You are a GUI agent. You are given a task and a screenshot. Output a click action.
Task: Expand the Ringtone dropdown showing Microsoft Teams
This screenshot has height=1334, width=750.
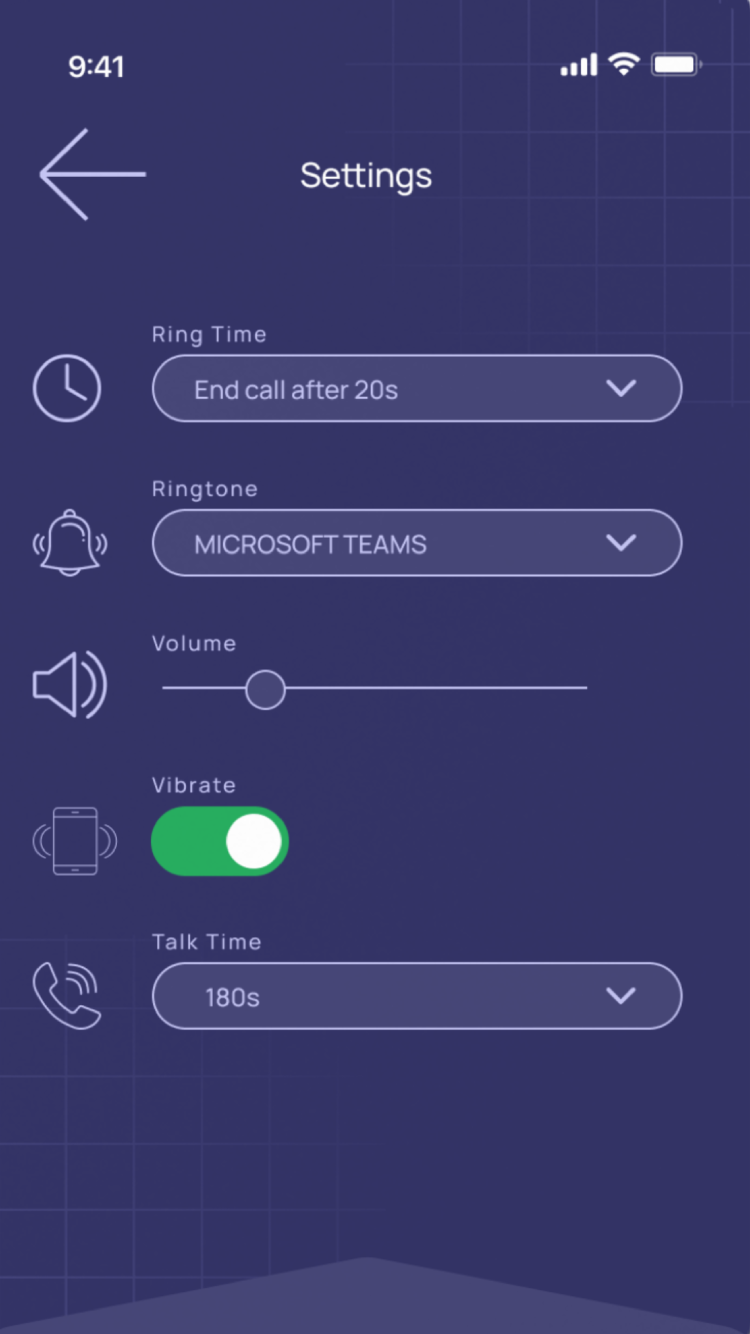pyautogui.click(x=416, y=543)
